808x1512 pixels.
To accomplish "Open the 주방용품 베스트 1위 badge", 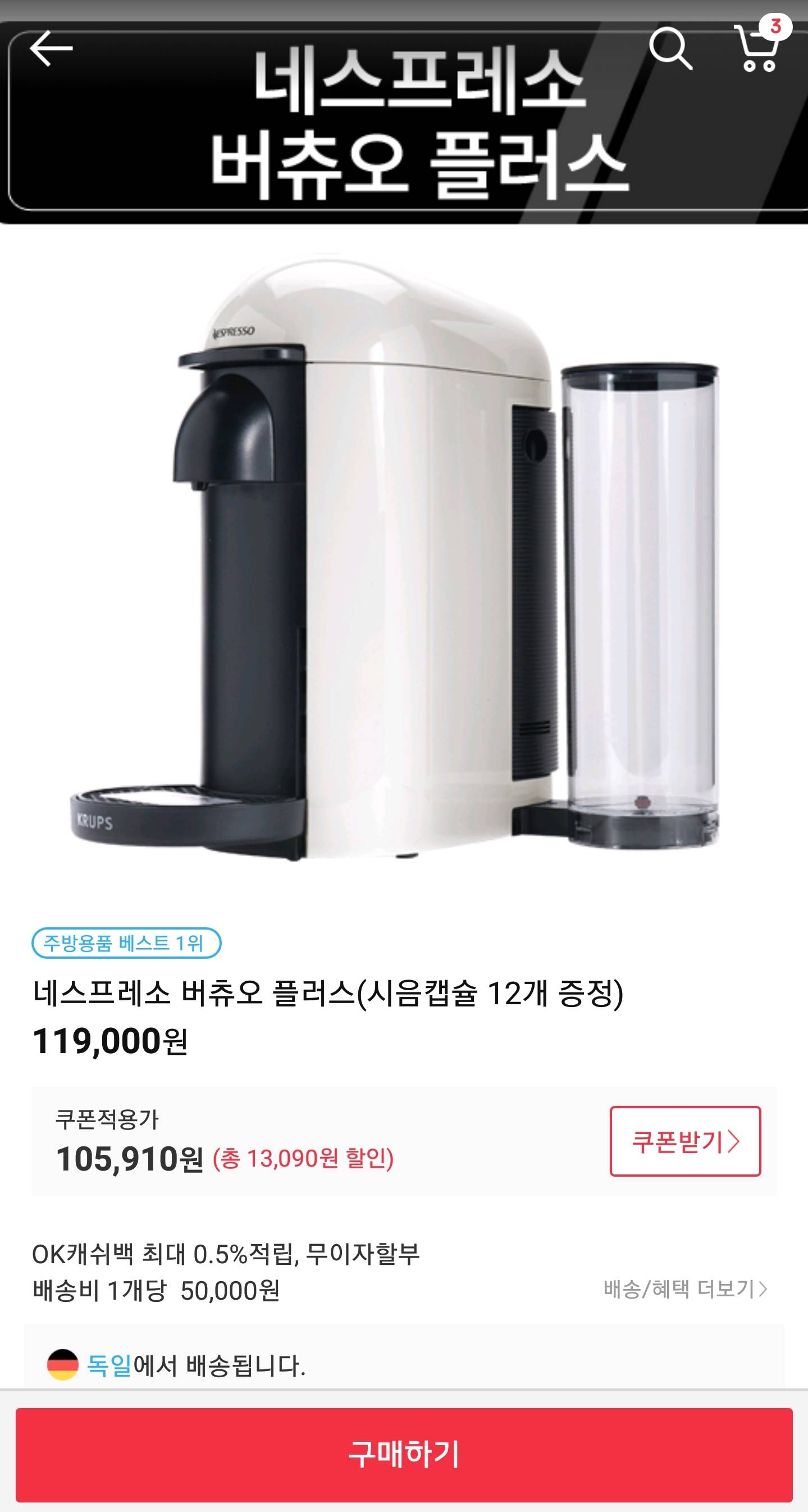I will pyautogui.click(x=126, y=943).
